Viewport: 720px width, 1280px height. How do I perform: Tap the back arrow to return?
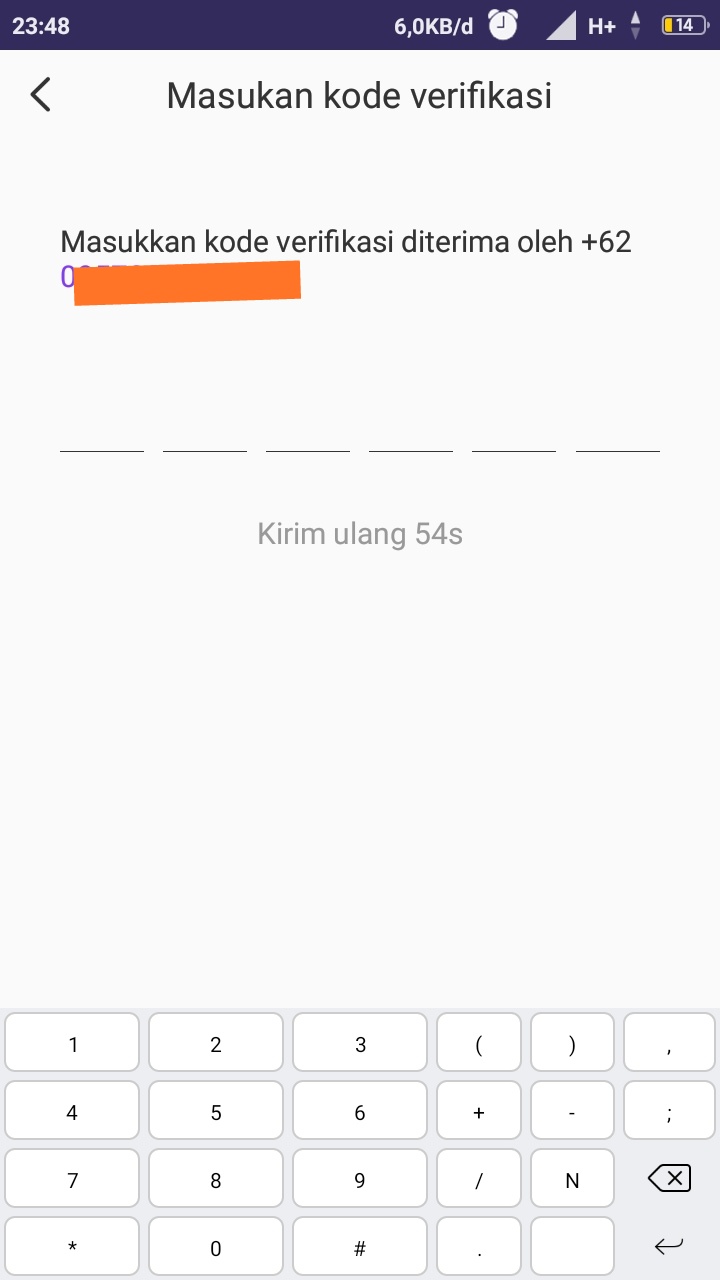pyautogui.click(x=40, y=94)
